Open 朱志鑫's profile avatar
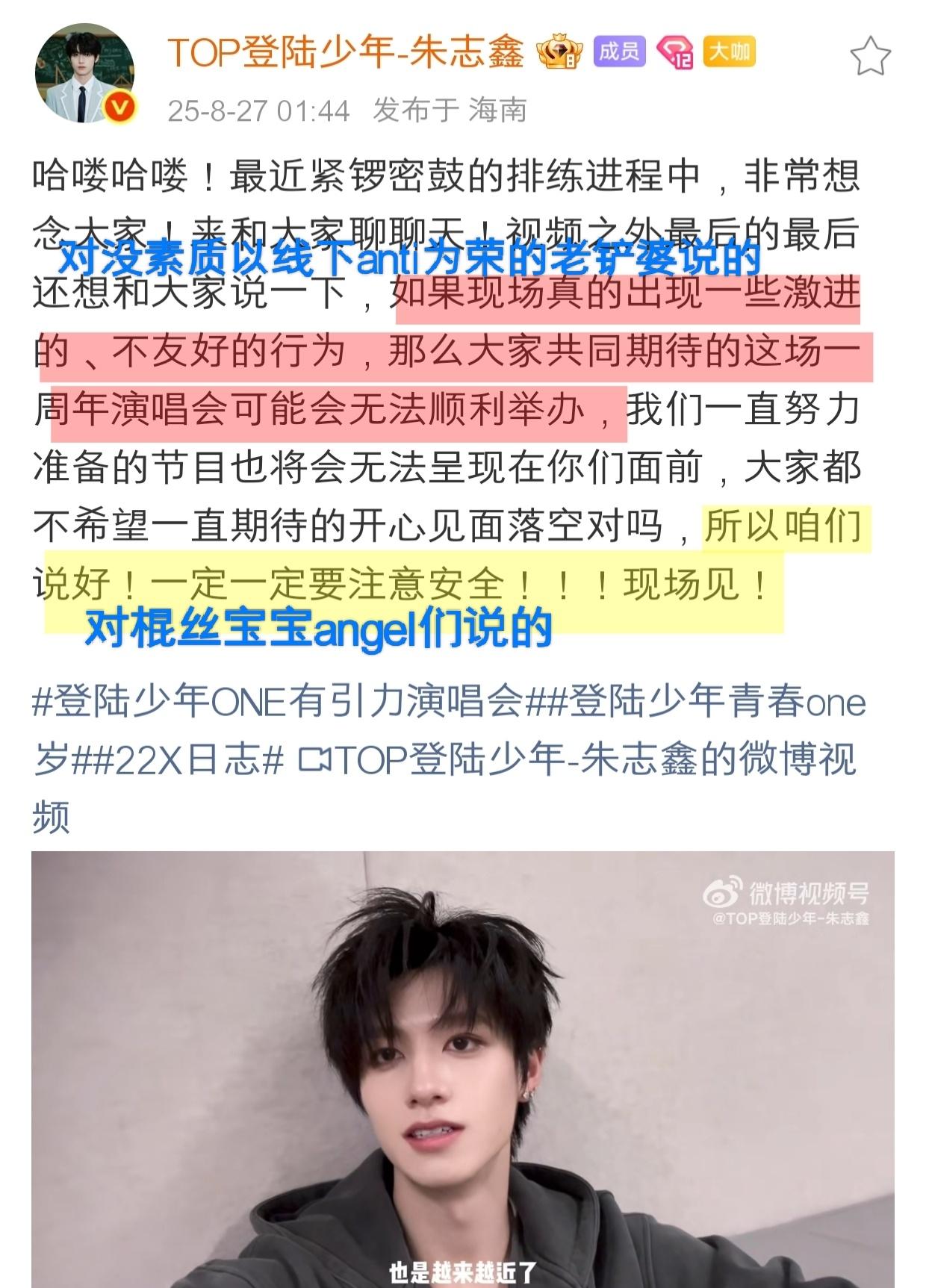 click(x=84, y=73)
